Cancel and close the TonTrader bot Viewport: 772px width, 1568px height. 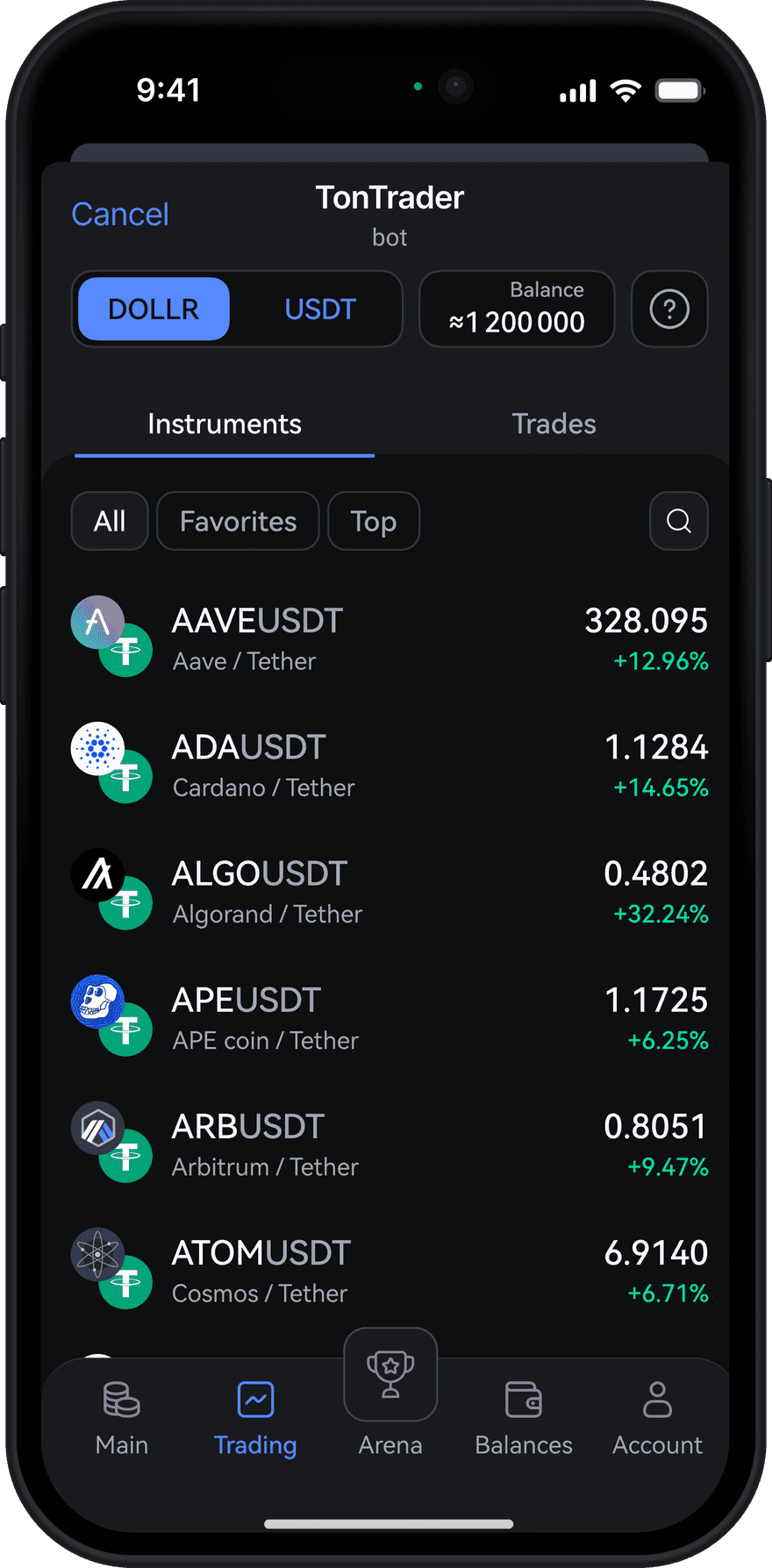pyautogui.click(x=120, y=214)
